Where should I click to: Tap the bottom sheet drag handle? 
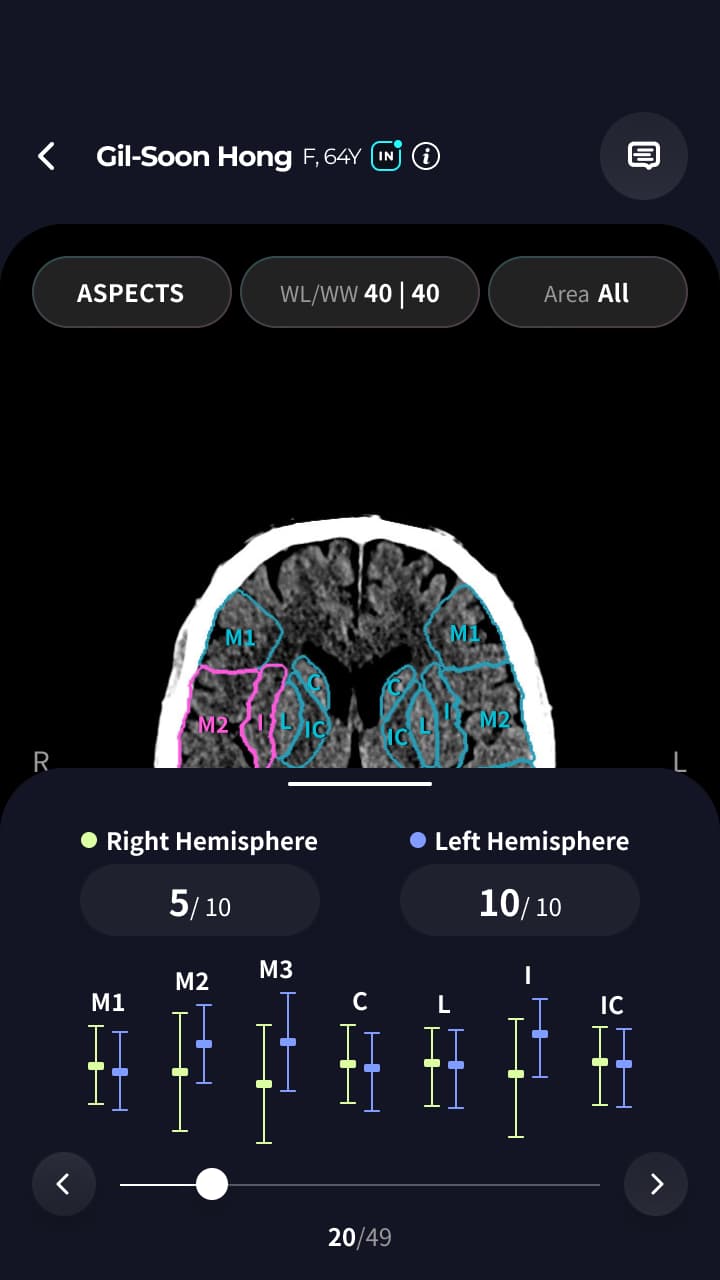(x=360, y=784)
